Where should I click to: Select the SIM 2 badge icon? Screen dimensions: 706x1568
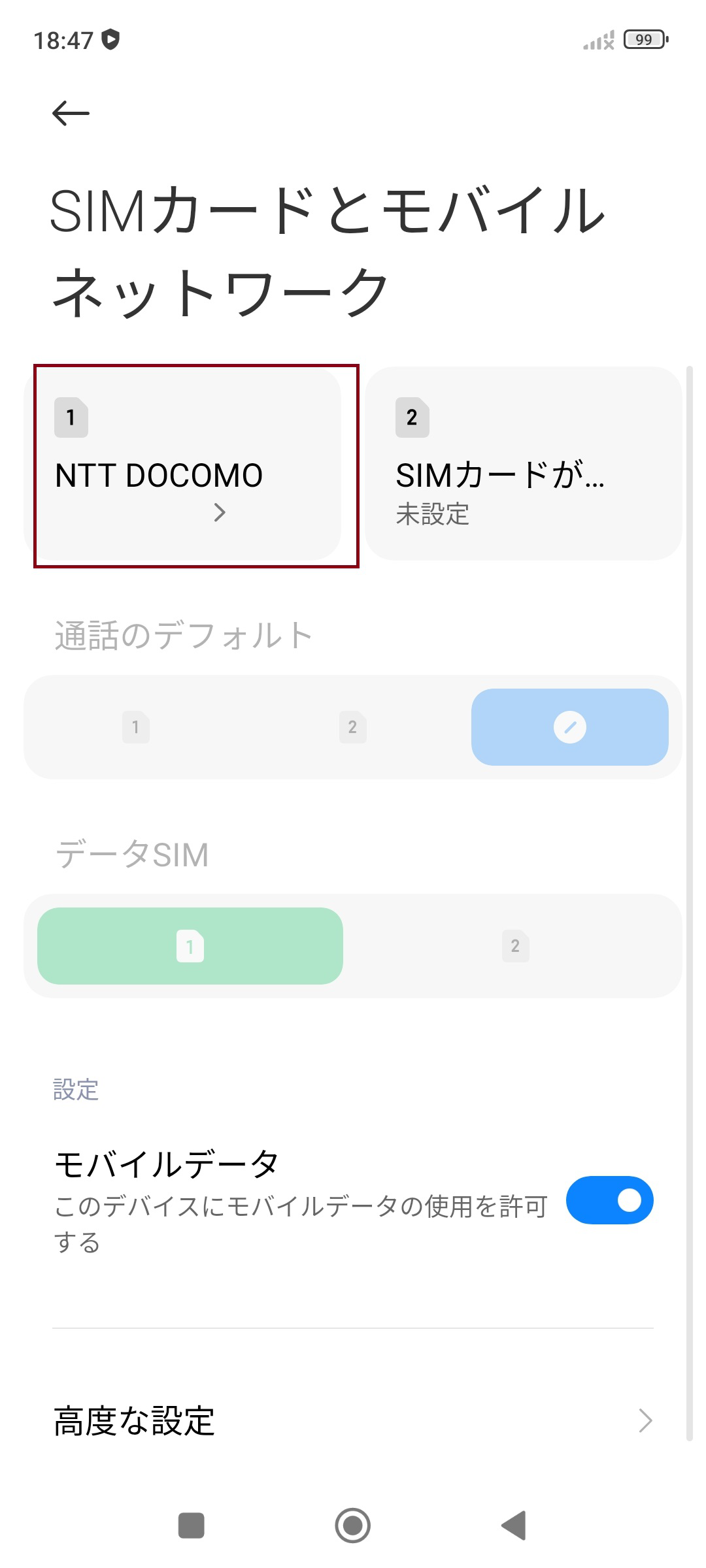412,418
